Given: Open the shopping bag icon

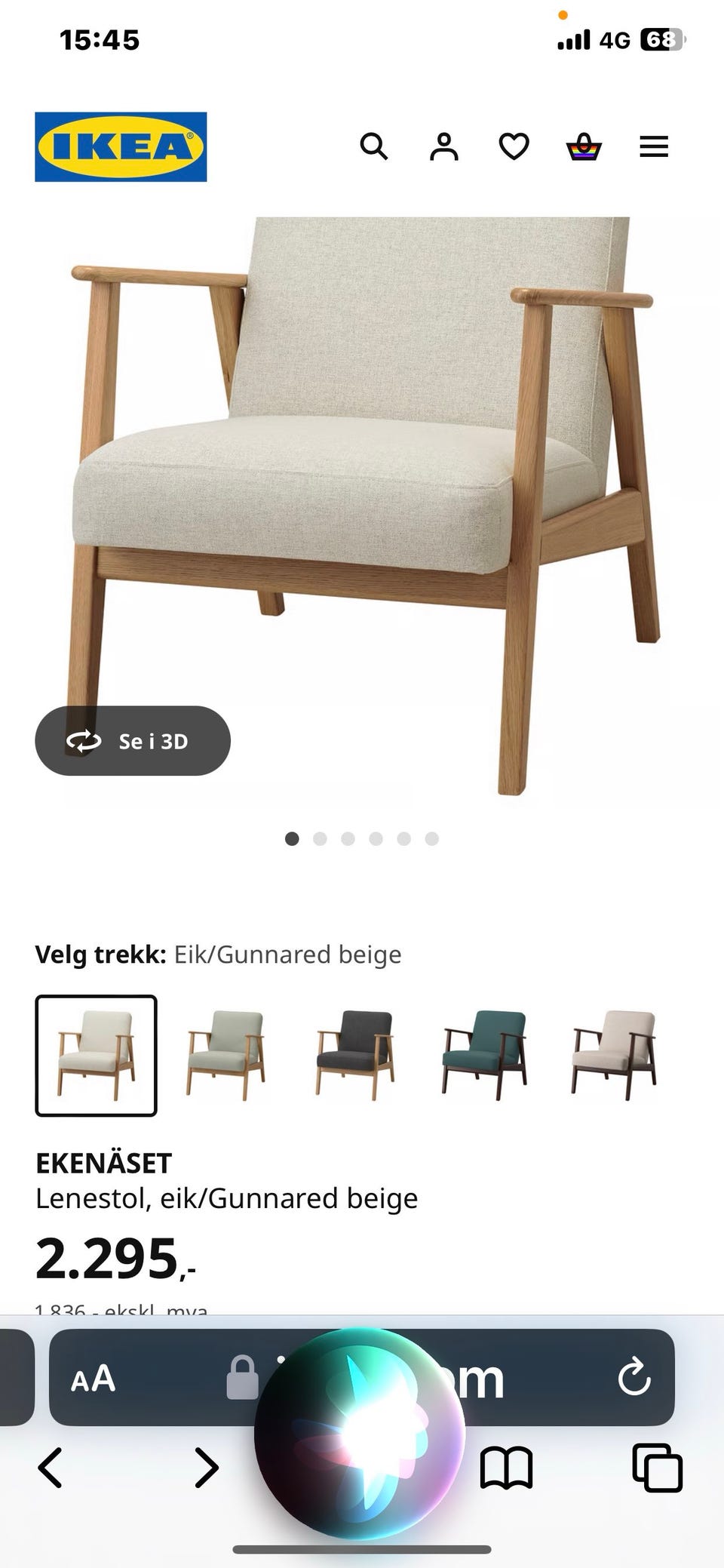Looking at the screenshot, I should tap(582, 146).
